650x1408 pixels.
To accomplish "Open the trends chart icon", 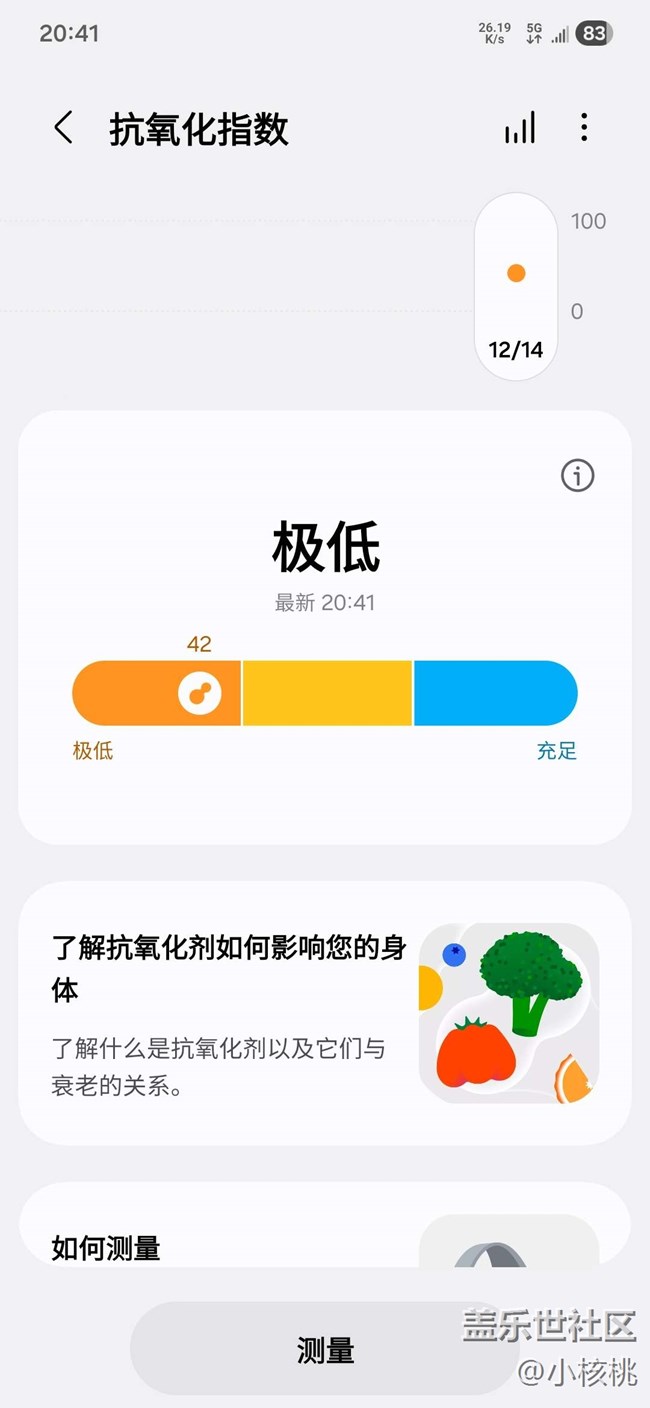I will [x=520, y=128].
